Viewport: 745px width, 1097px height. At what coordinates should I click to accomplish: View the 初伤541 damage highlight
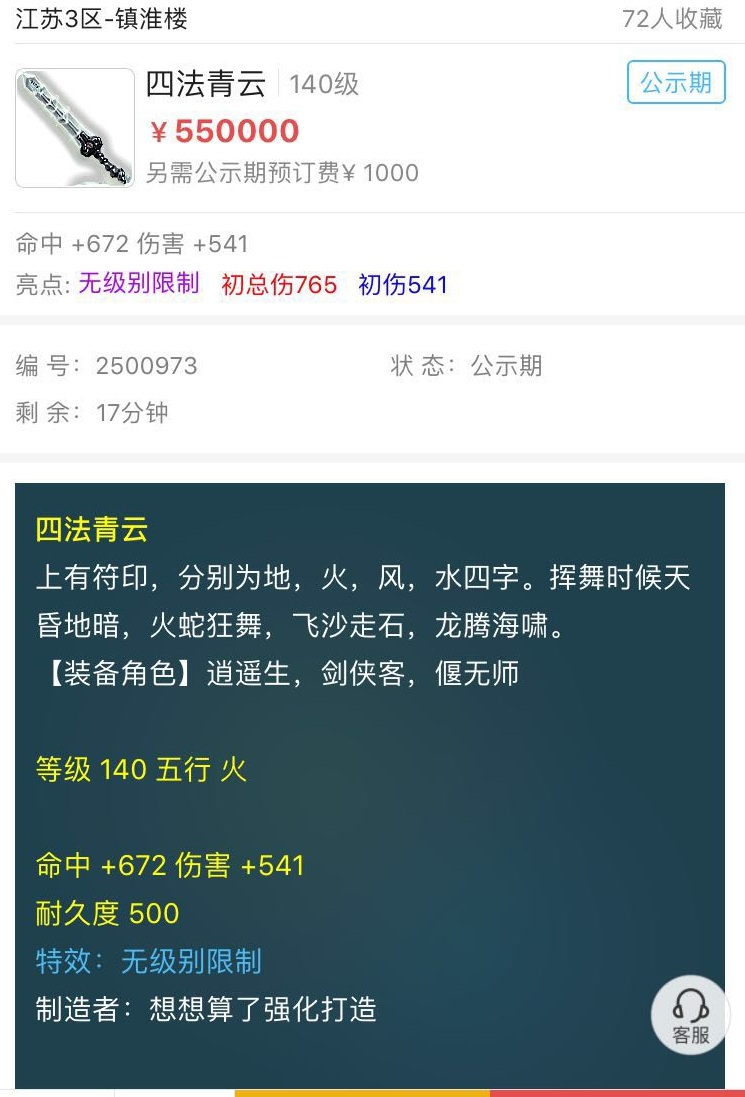click(x=402, y=284)
